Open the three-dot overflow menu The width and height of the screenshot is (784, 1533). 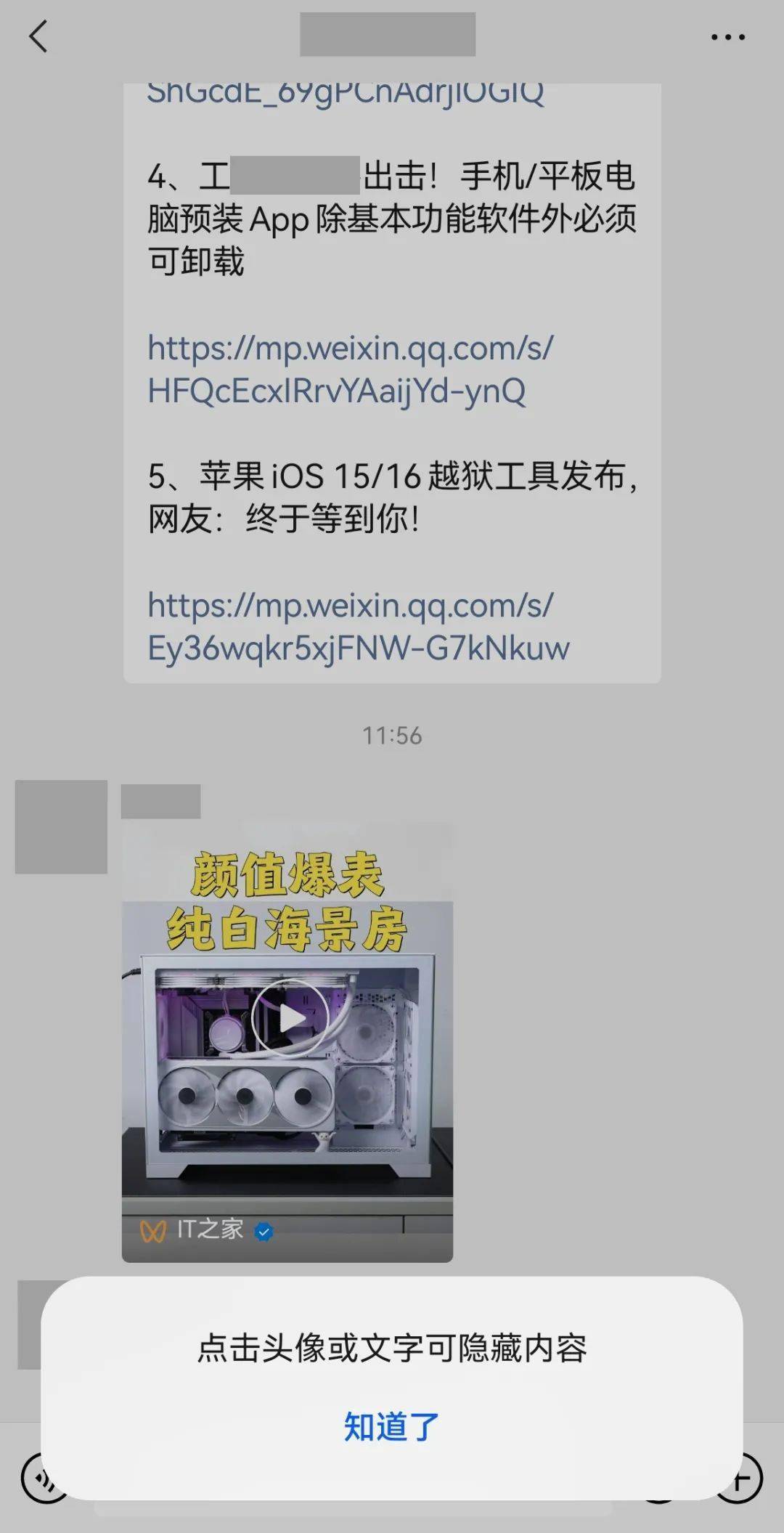(x=727, y=37)
